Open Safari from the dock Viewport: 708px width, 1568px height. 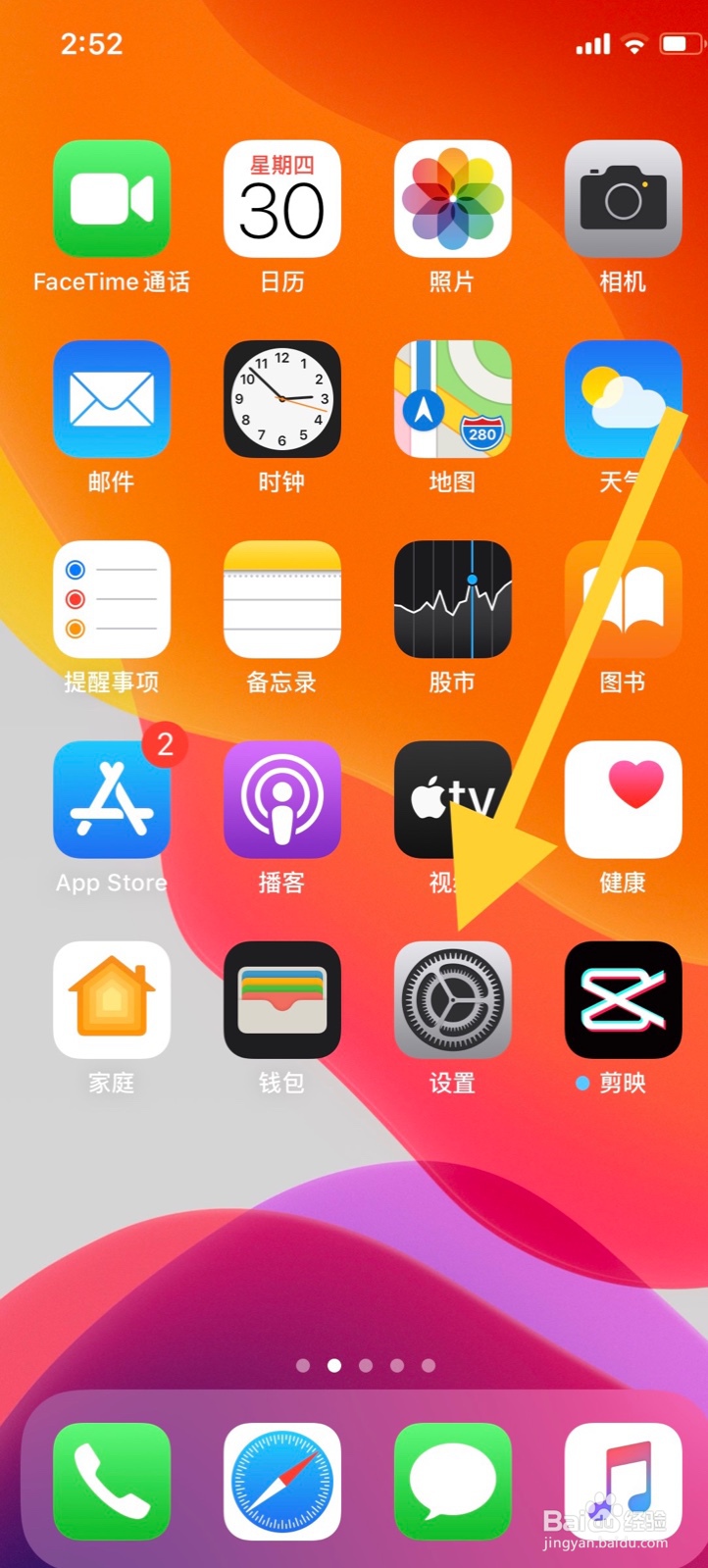click(x=282, y=1483)
